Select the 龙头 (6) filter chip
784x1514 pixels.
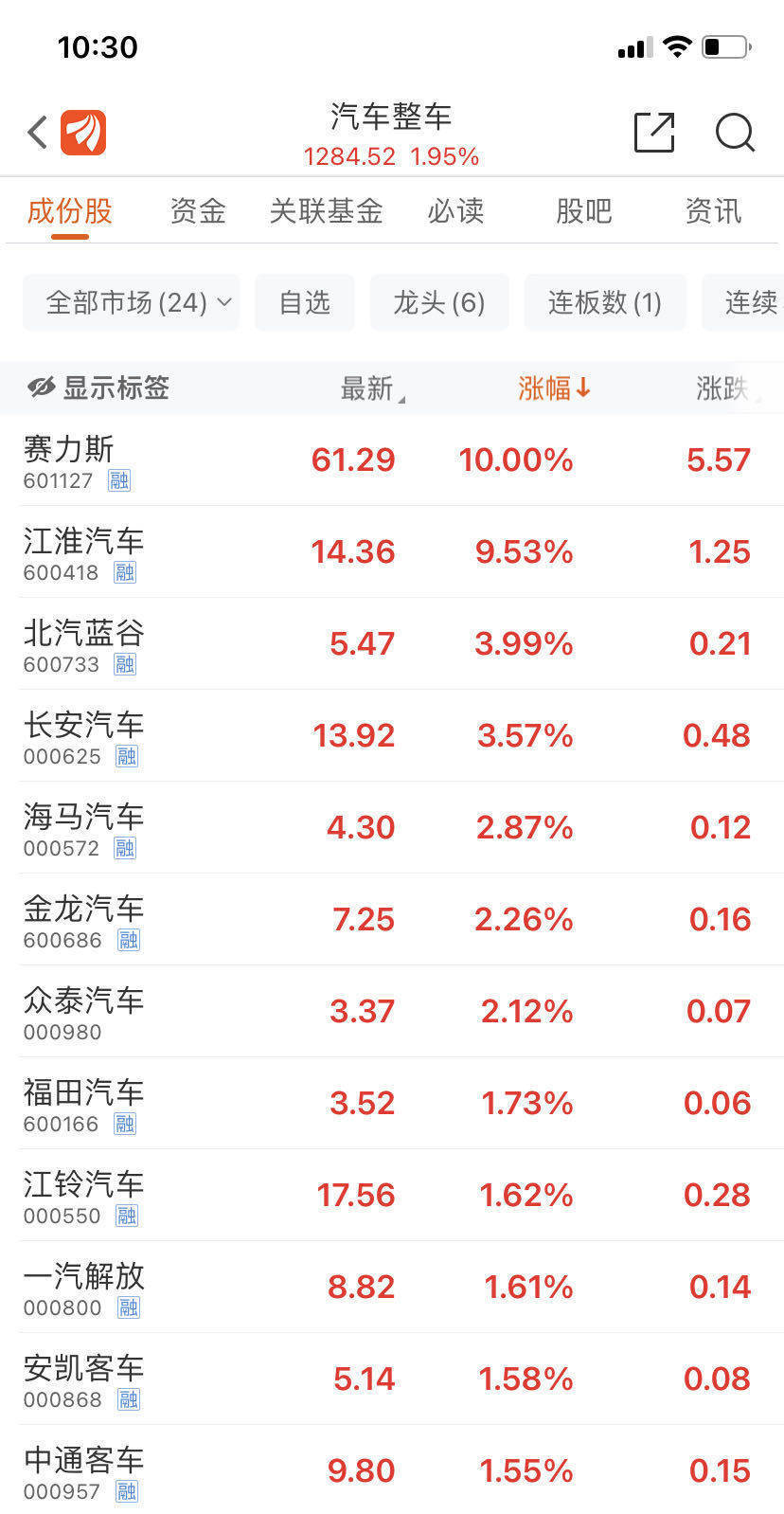tap(439, 302)
